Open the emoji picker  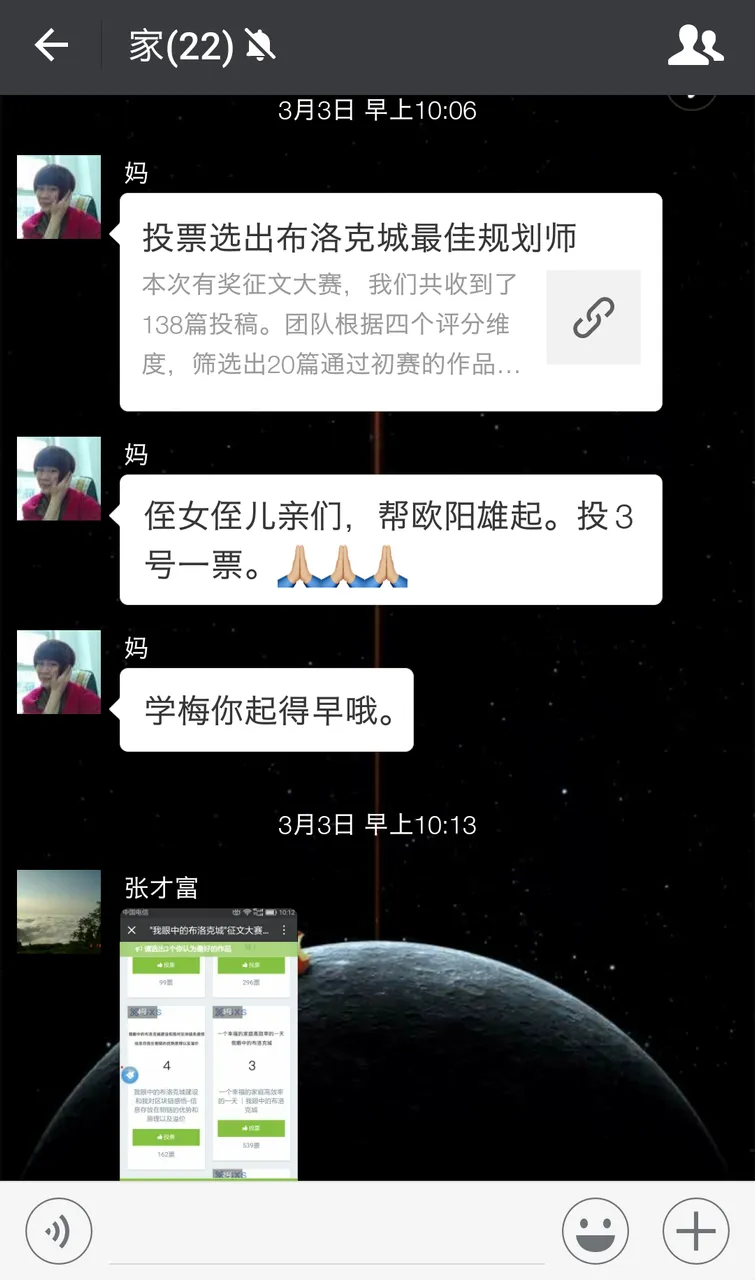[595, 1231]
